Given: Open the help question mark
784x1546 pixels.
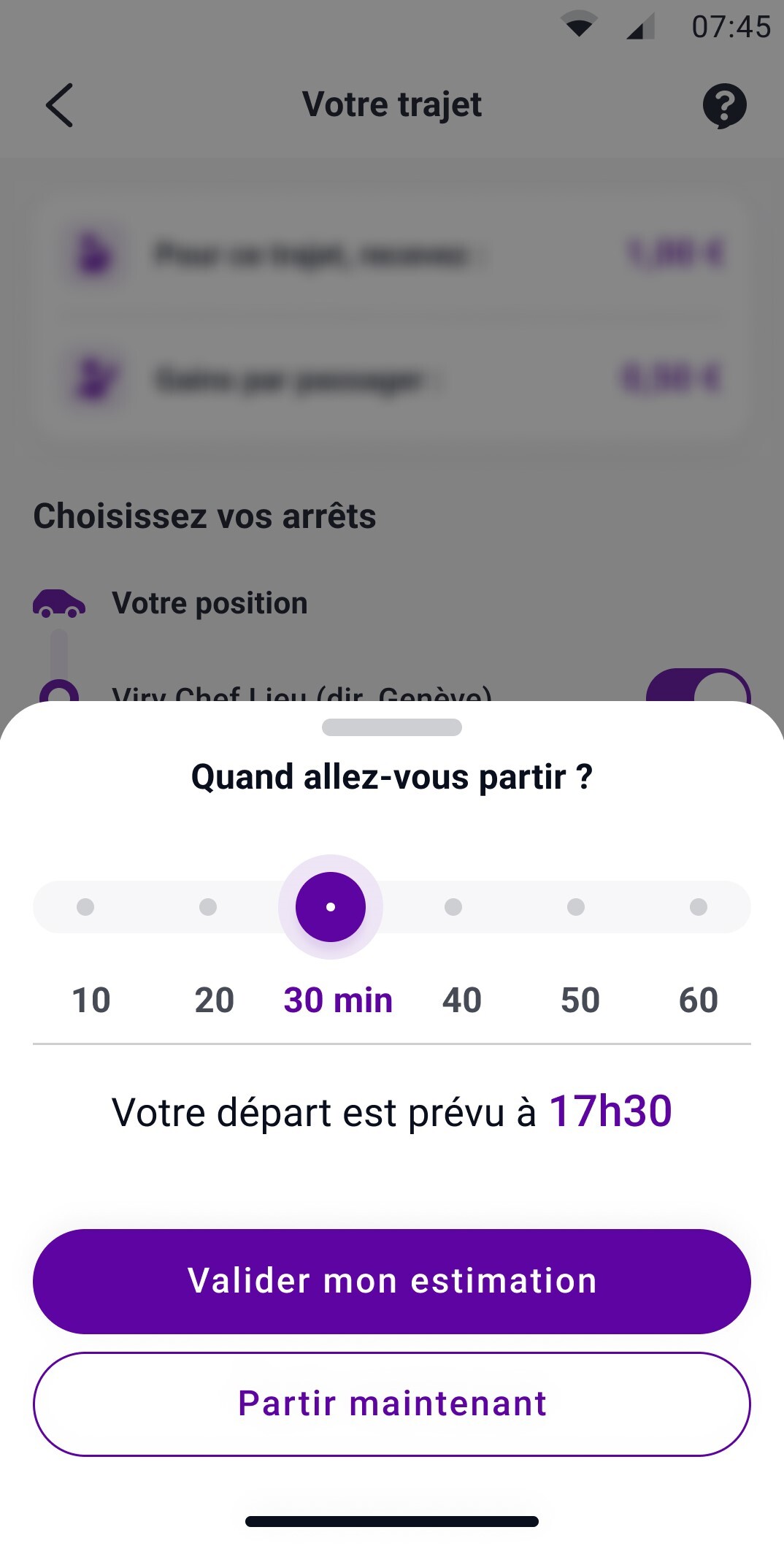Looking at the screenshot, I should pyautogui.click(x=724, y=105).
